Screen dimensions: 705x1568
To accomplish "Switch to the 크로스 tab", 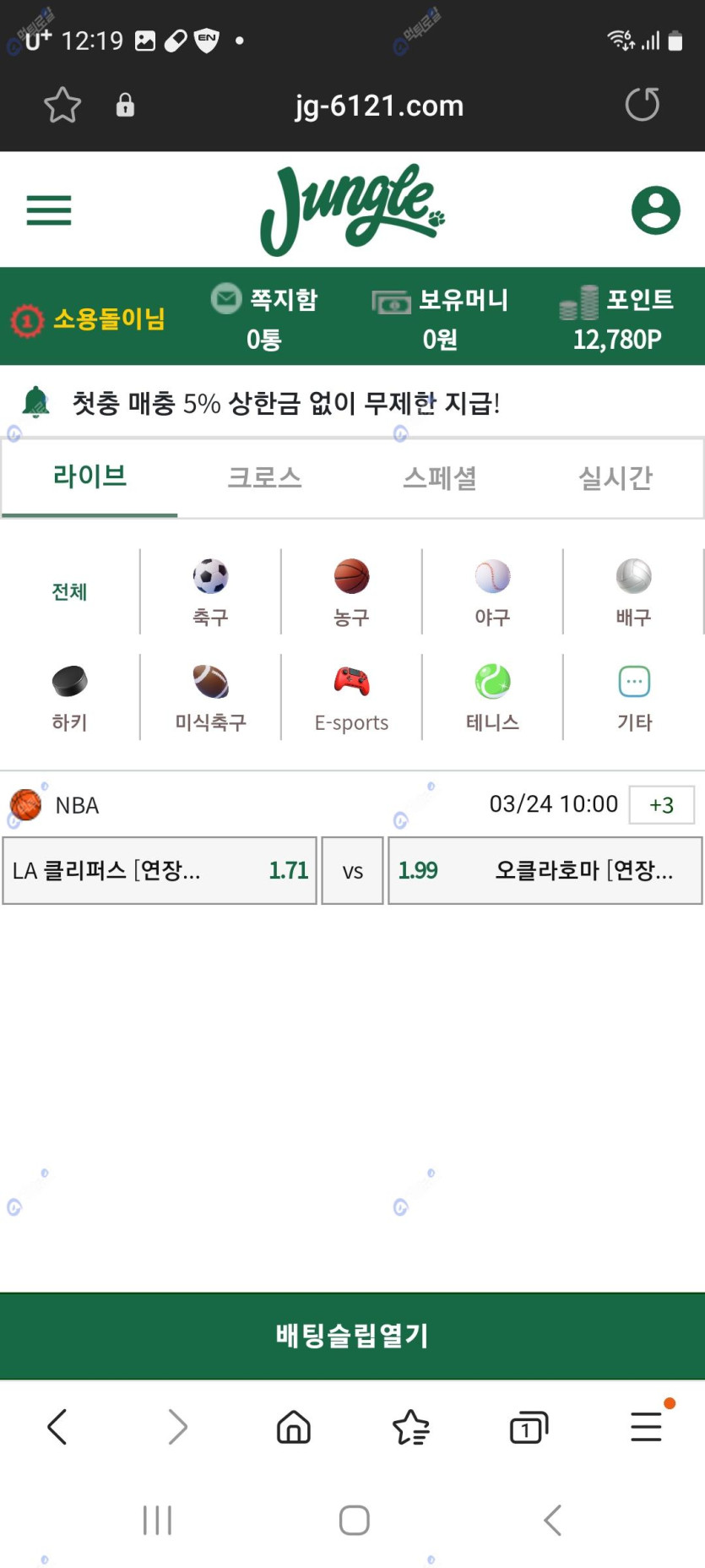I will [x=265, y=477].
